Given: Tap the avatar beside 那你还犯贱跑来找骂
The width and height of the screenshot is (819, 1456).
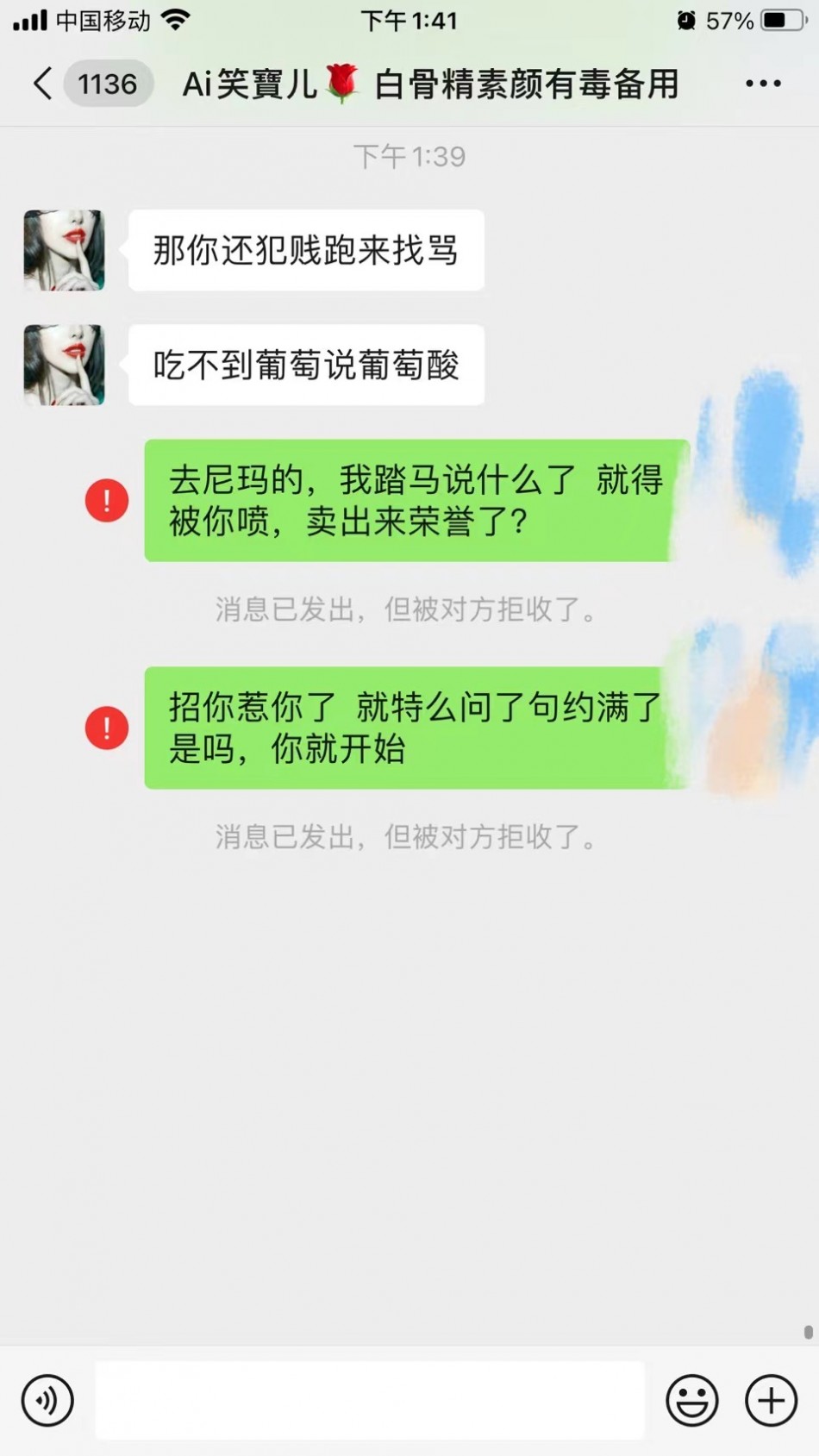Looking at the screenshot, I should click(x=64, y=250).
